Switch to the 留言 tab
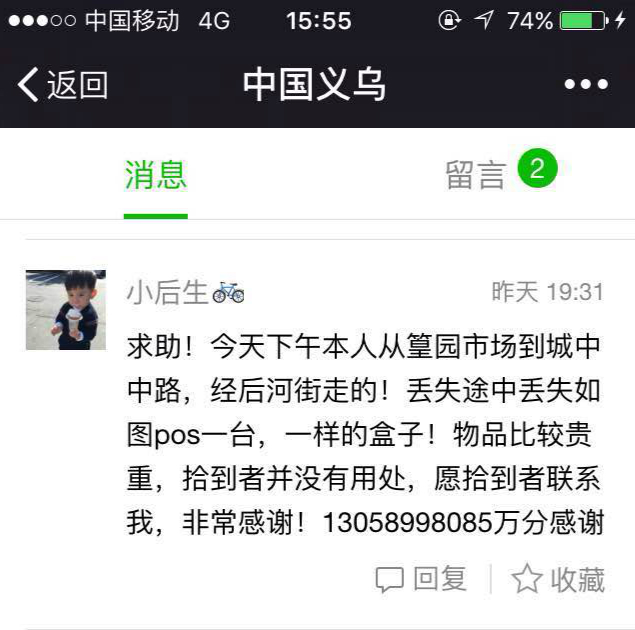This screenshot has height=630, width=635. pyautogui.click(x=477, y=175)
